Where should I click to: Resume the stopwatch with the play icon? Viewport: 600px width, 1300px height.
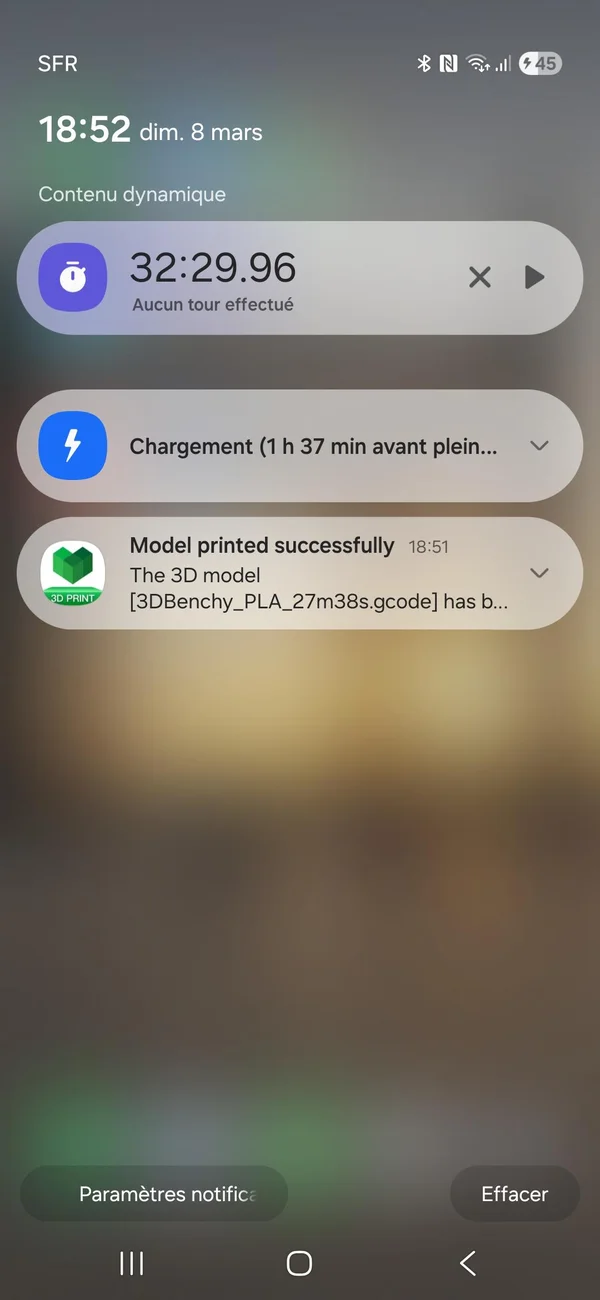coord(535,277)
